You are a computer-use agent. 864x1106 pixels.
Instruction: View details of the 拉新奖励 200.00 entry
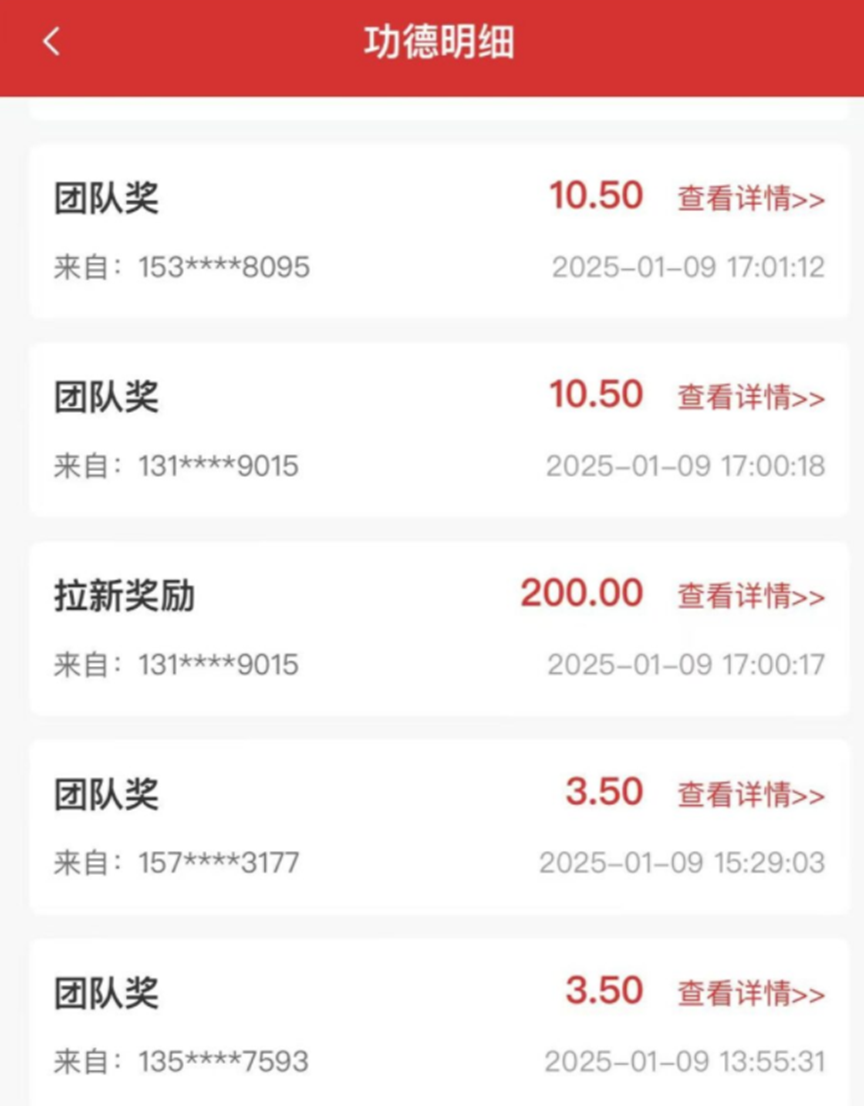751,596
